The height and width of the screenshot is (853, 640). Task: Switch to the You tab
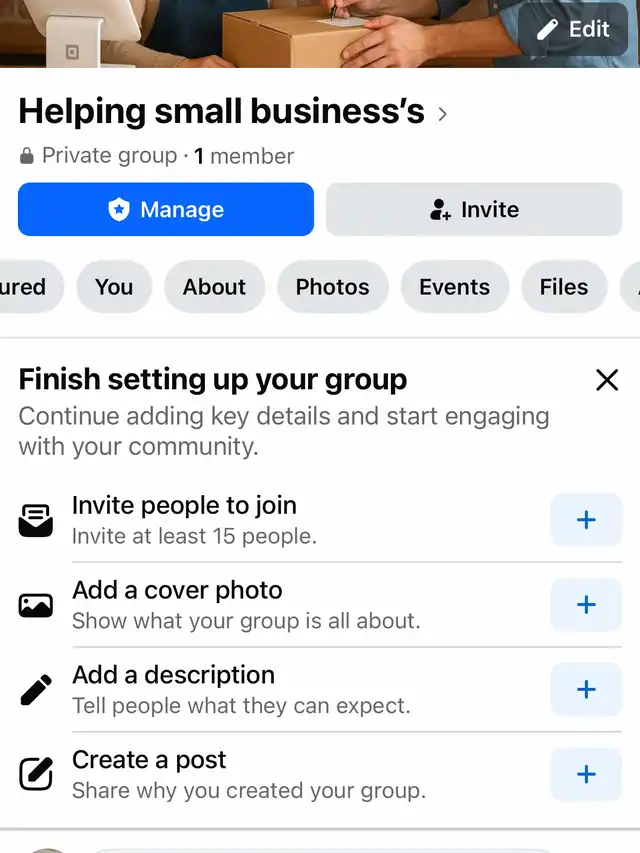pos(114,287)
